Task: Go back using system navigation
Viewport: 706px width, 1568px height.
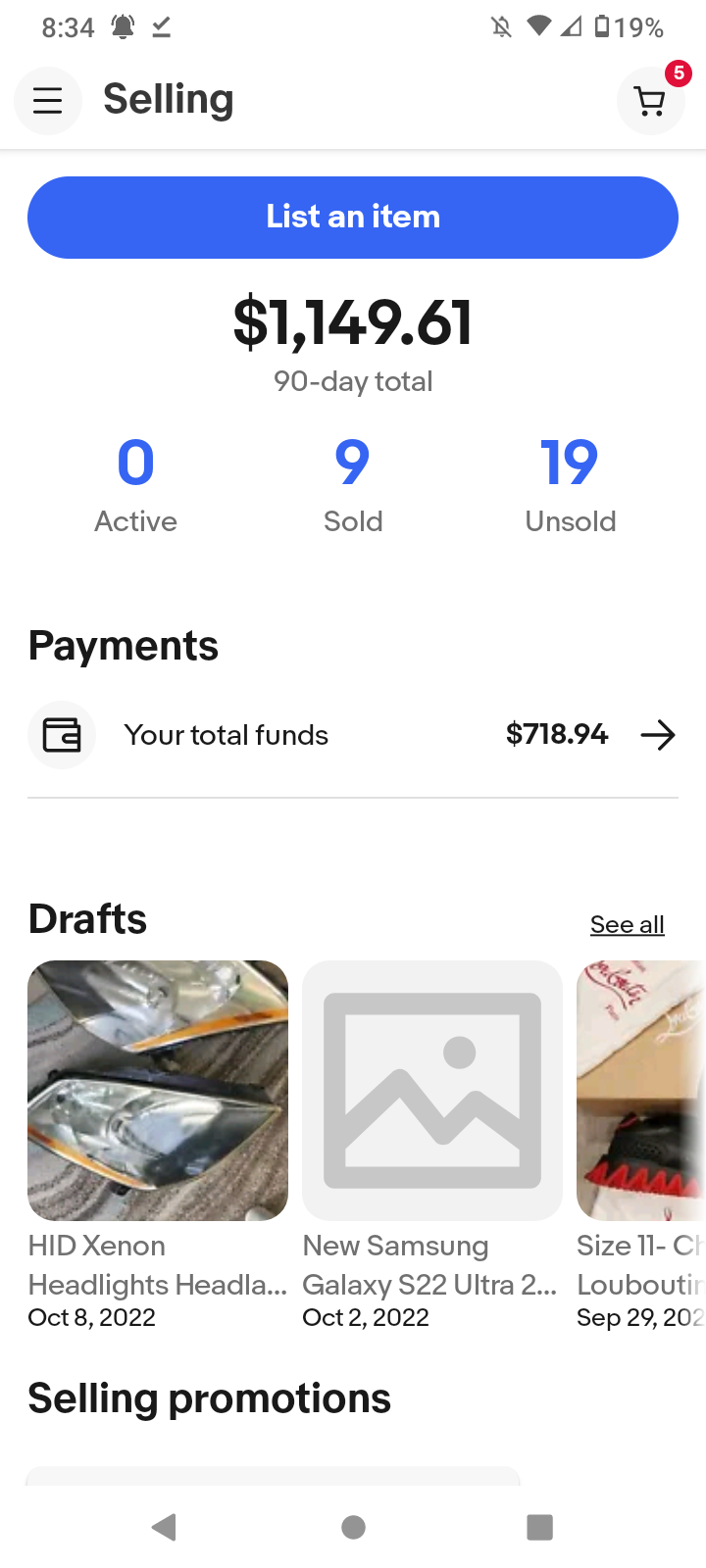Action: (x=164, y=1527)
